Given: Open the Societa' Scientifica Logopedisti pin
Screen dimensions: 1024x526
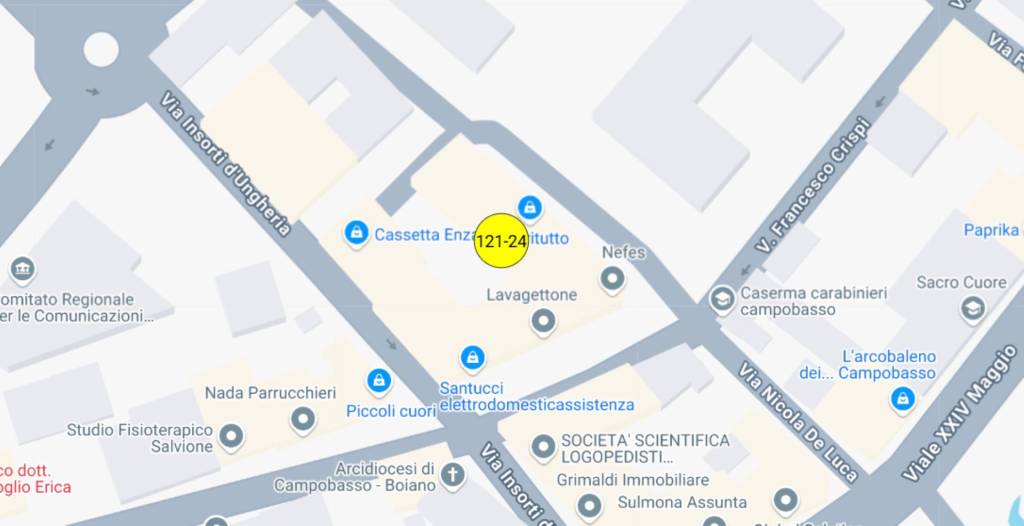Looking at the screenshot, I should pyautogui.click(x=543, y=445).
